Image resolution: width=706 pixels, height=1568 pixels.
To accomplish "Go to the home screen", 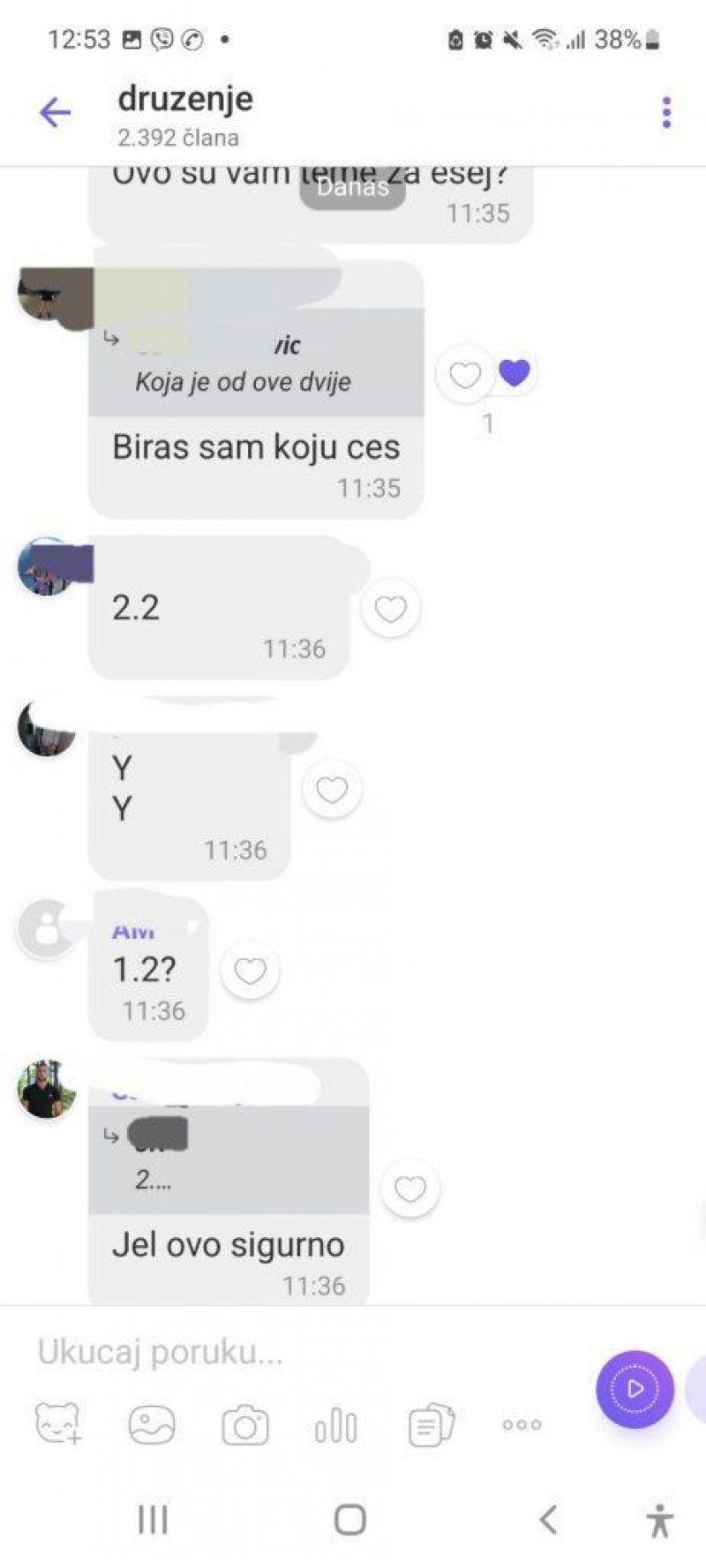I will point(350,1519).
